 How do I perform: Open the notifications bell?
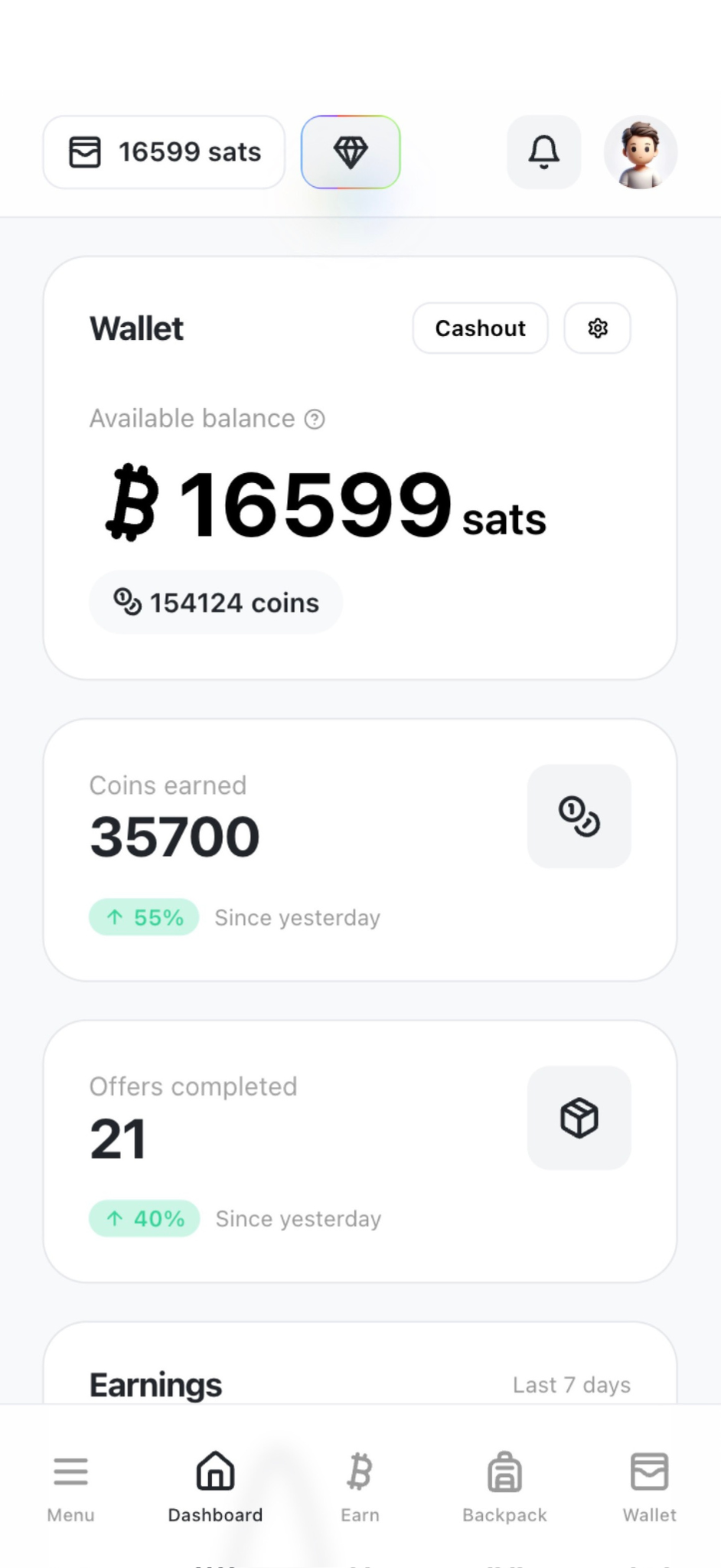coord(543,152)
